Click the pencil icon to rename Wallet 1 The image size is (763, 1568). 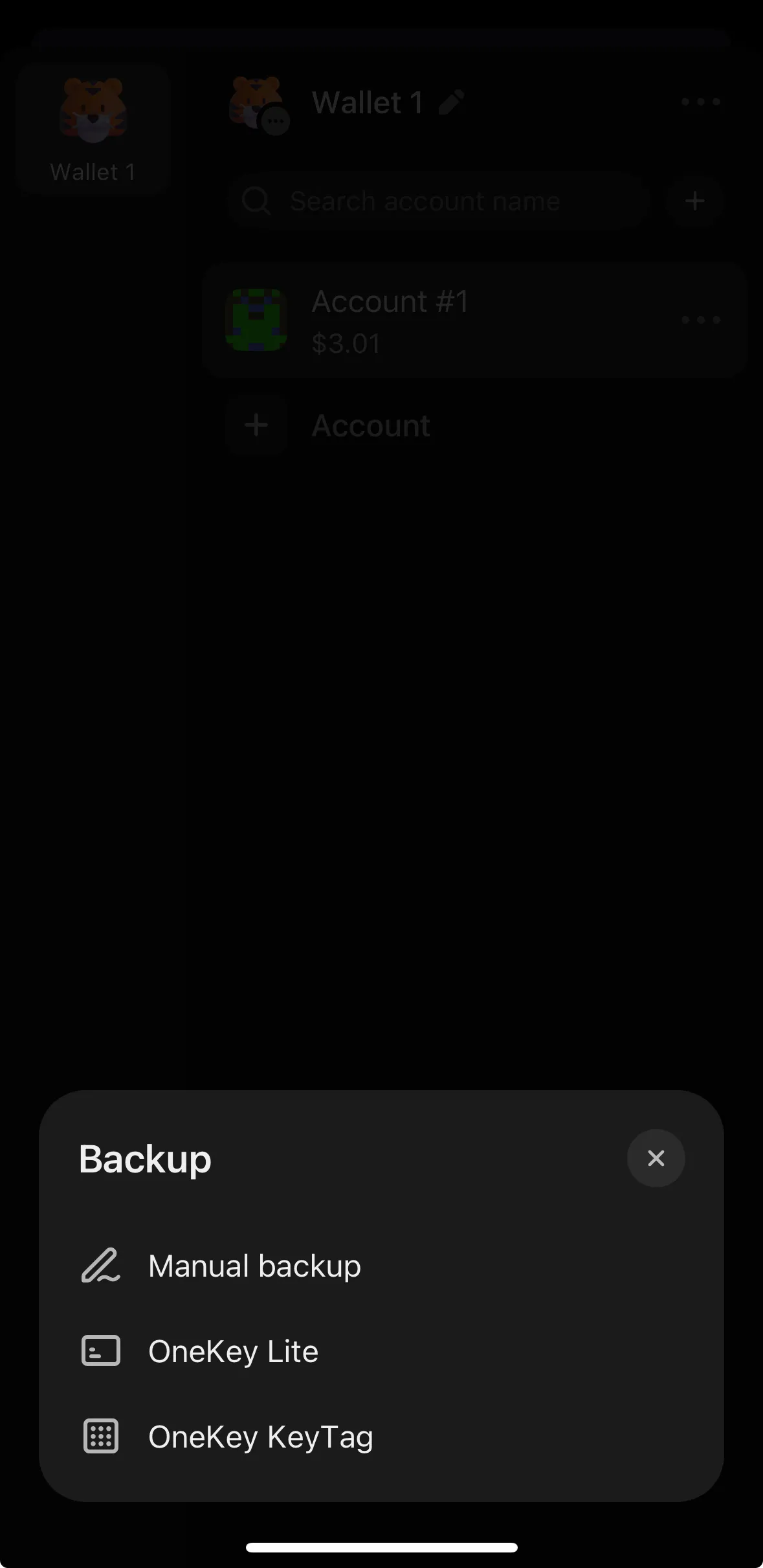tap(452, 102)
